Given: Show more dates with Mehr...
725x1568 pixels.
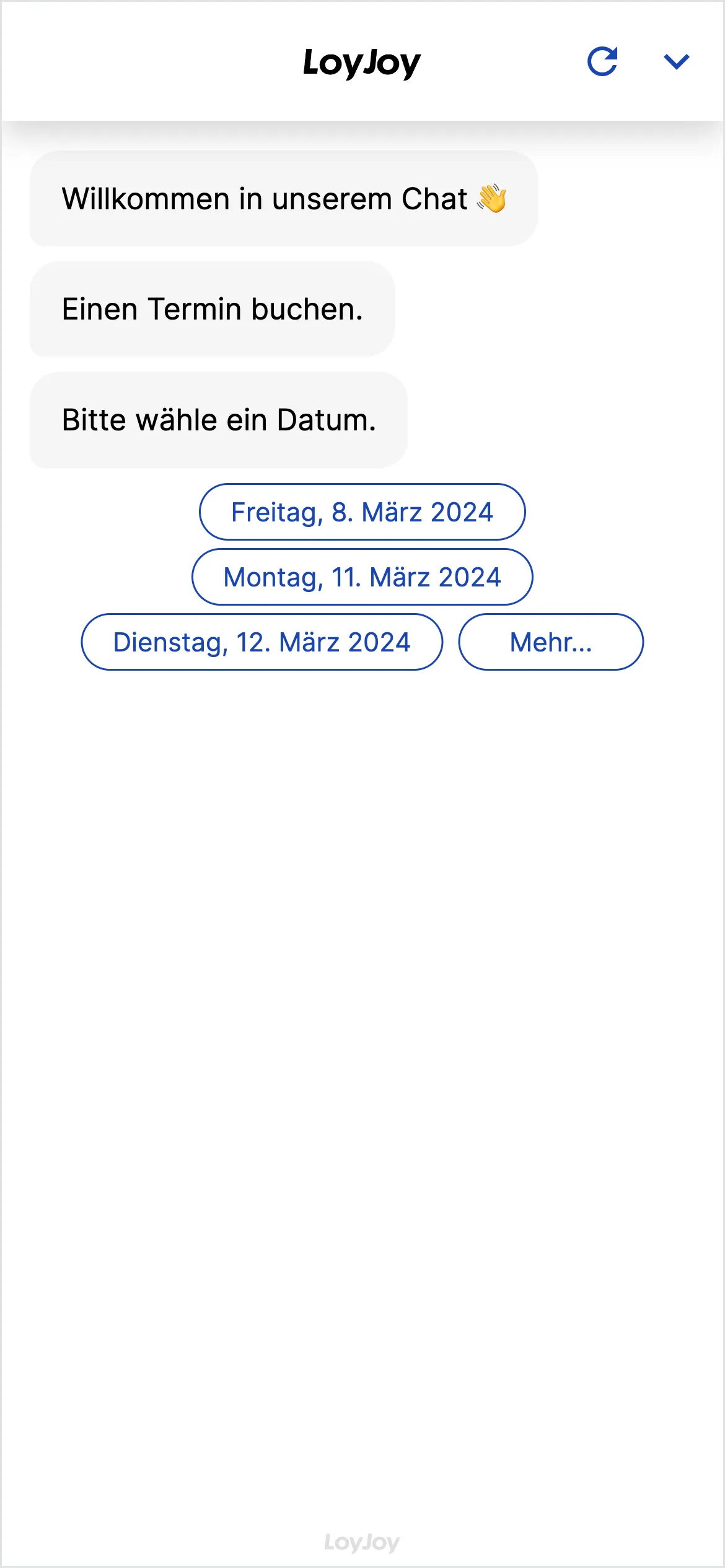Looking at the screenshot, I should (550, 642).
